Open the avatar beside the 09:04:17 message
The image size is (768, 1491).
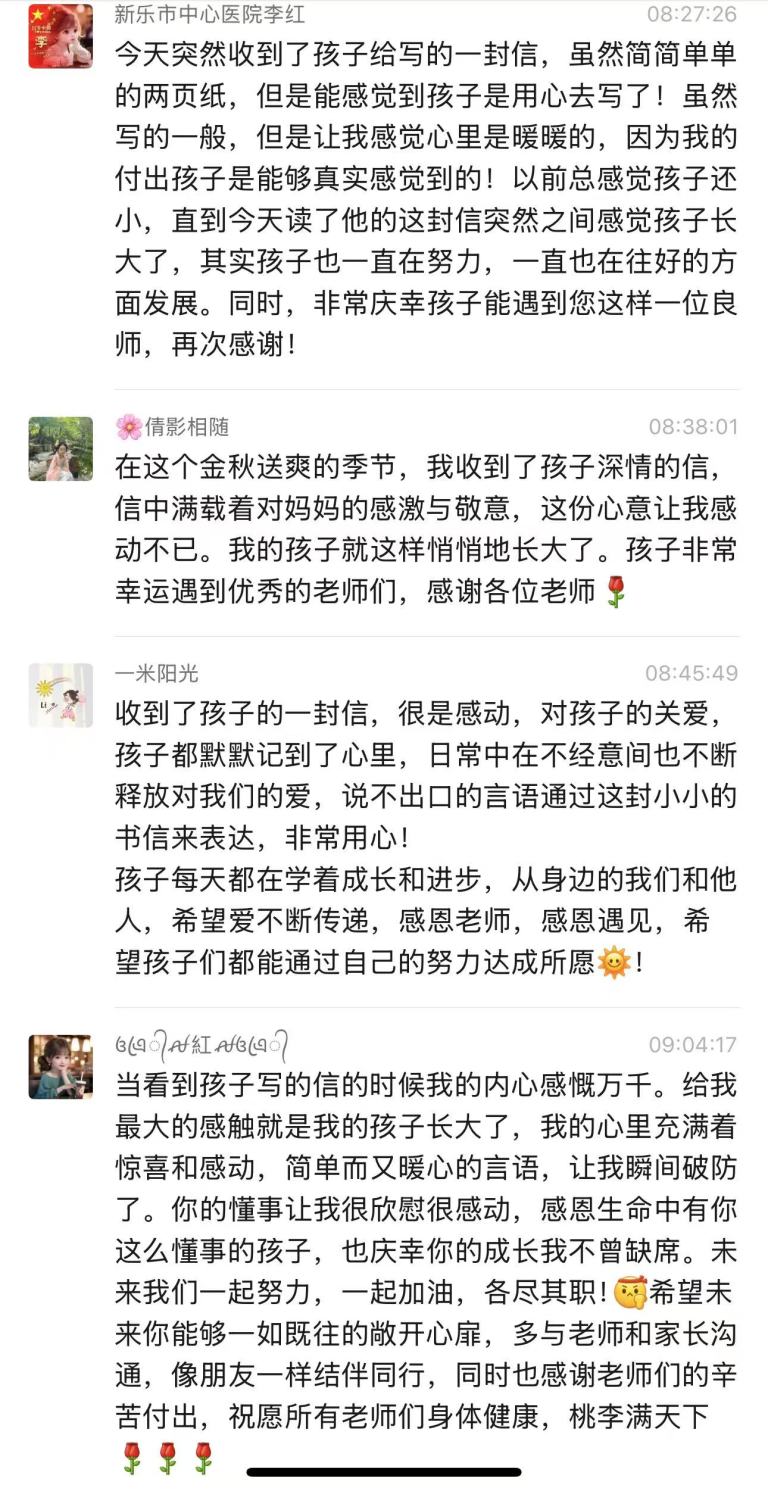point(60,1067)
